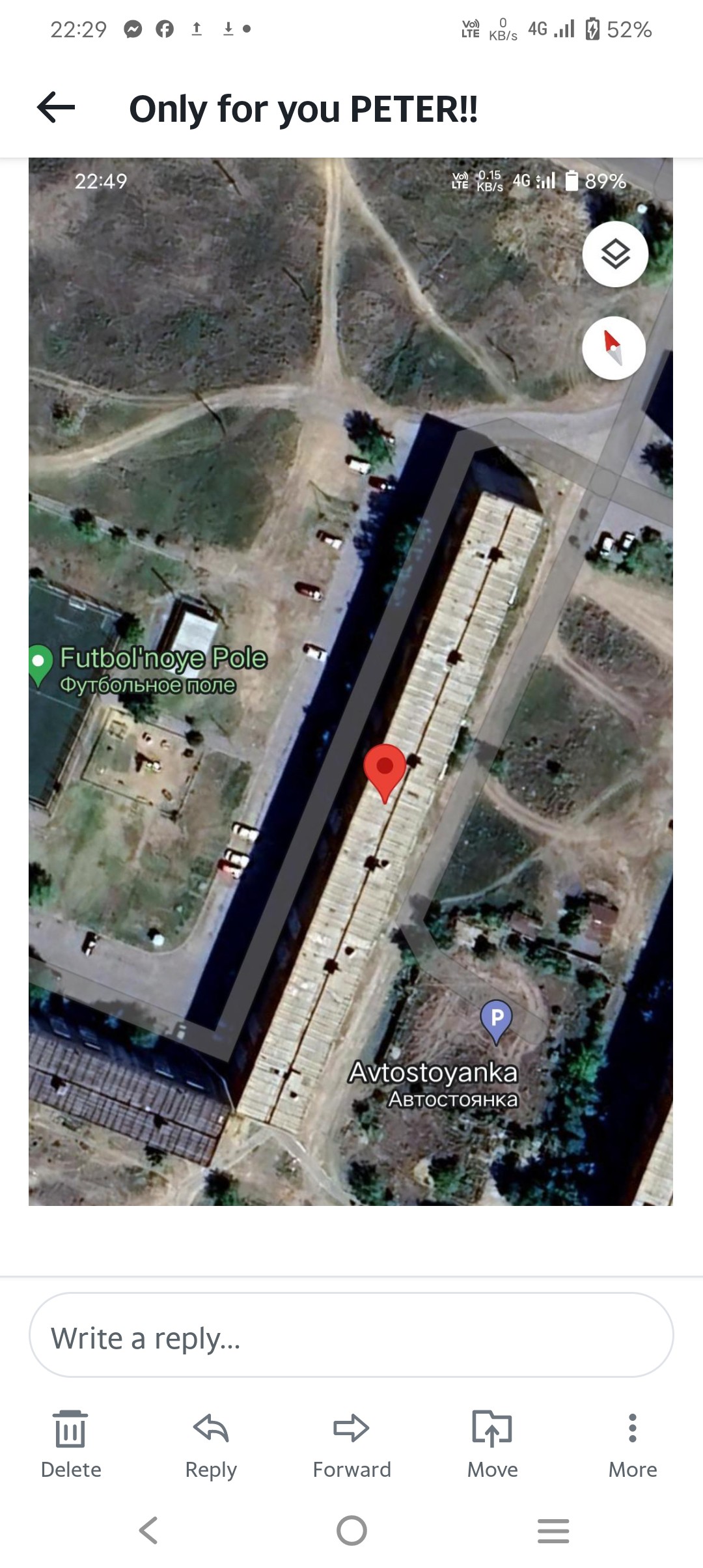Move the email to a folder
This screenshot has width=703, height=1568.
coord(492,1445)
